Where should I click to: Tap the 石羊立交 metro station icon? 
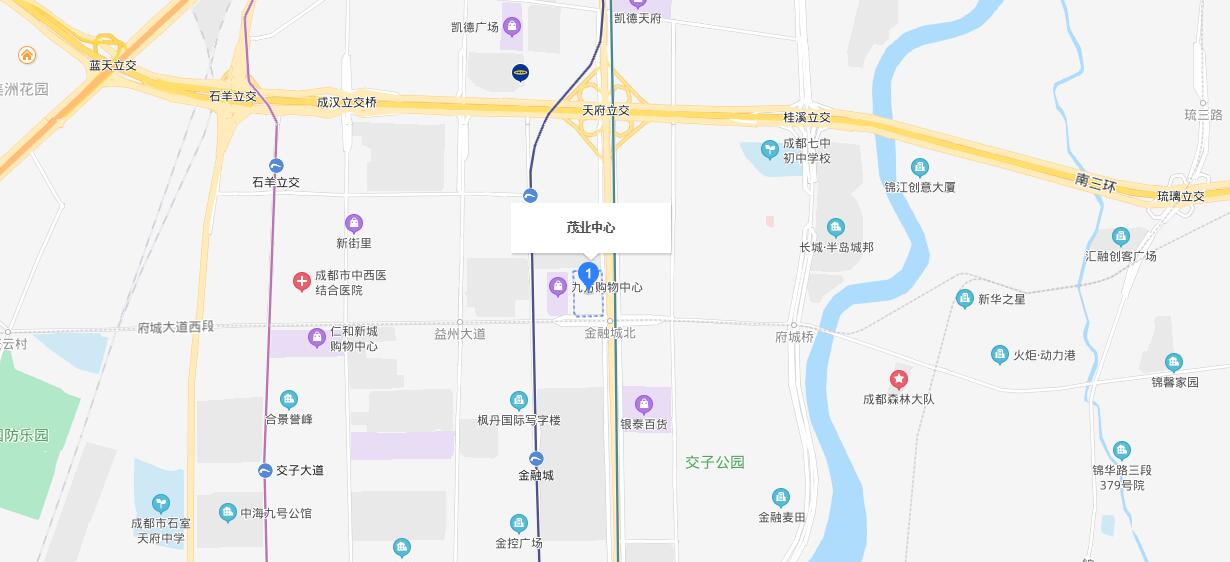coord(276,165)
